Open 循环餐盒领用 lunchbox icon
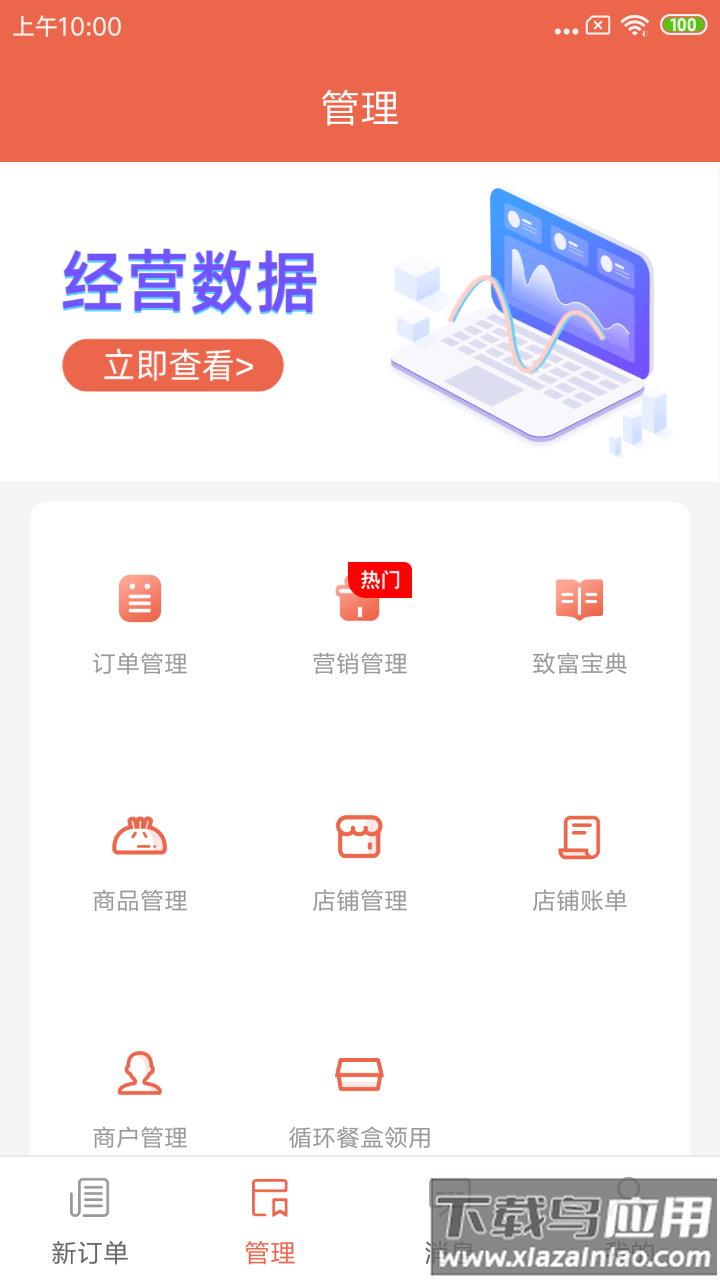This screenshot has height=1280, width=720. (x=359, y=1073)
